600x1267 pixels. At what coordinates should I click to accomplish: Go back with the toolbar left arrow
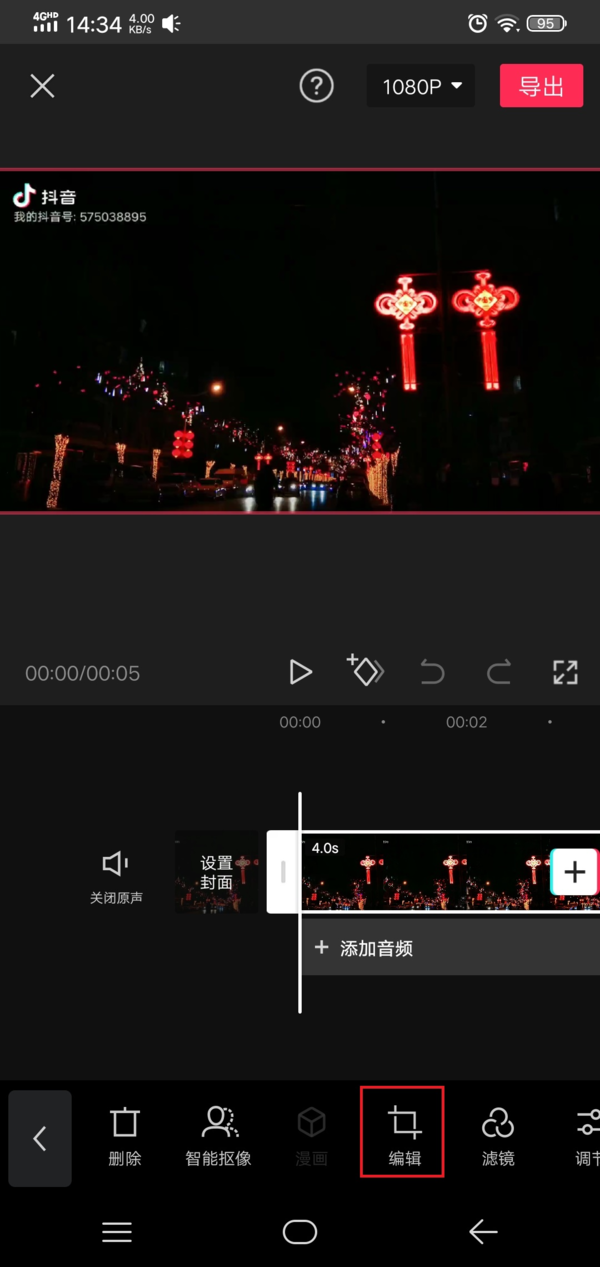tap(40, 1138)
